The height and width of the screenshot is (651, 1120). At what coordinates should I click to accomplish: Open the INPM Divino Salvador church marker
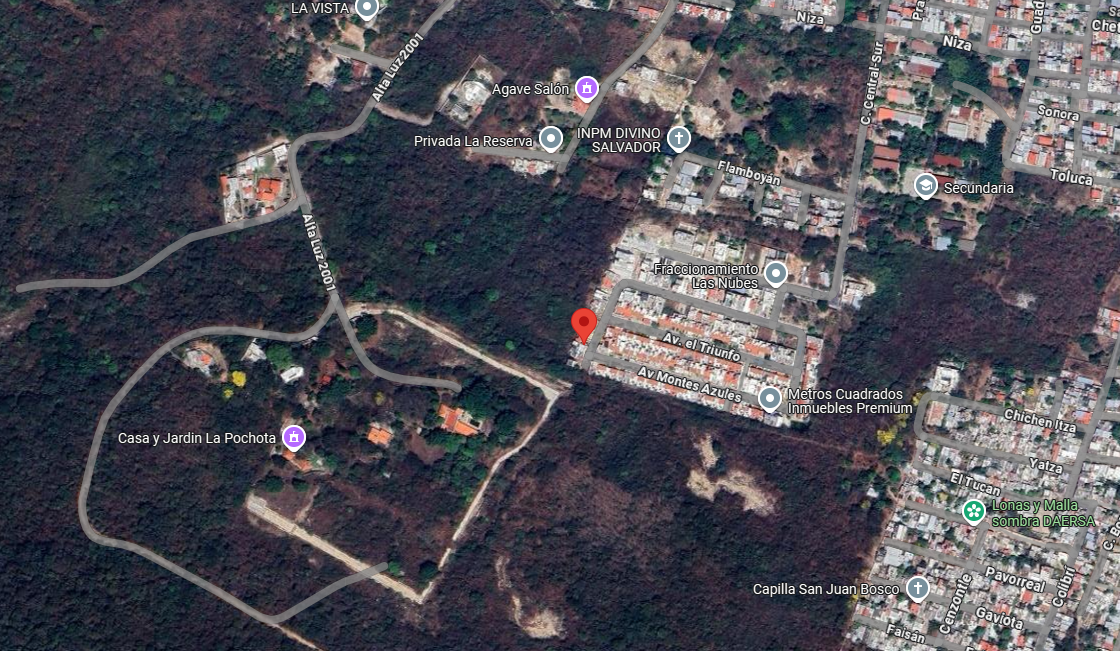click(679, 139)
